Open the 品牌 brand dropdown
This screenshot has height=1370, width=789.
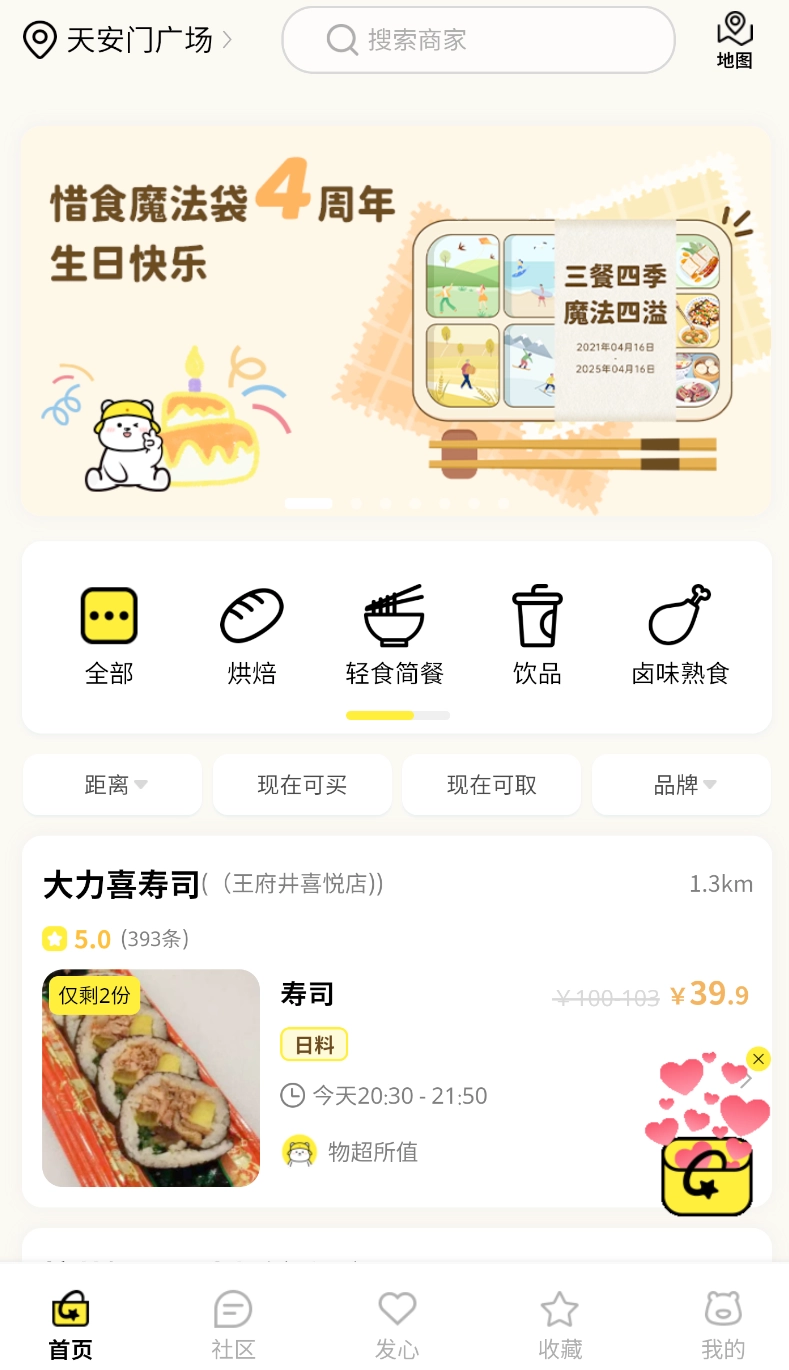tap(681, 785)
